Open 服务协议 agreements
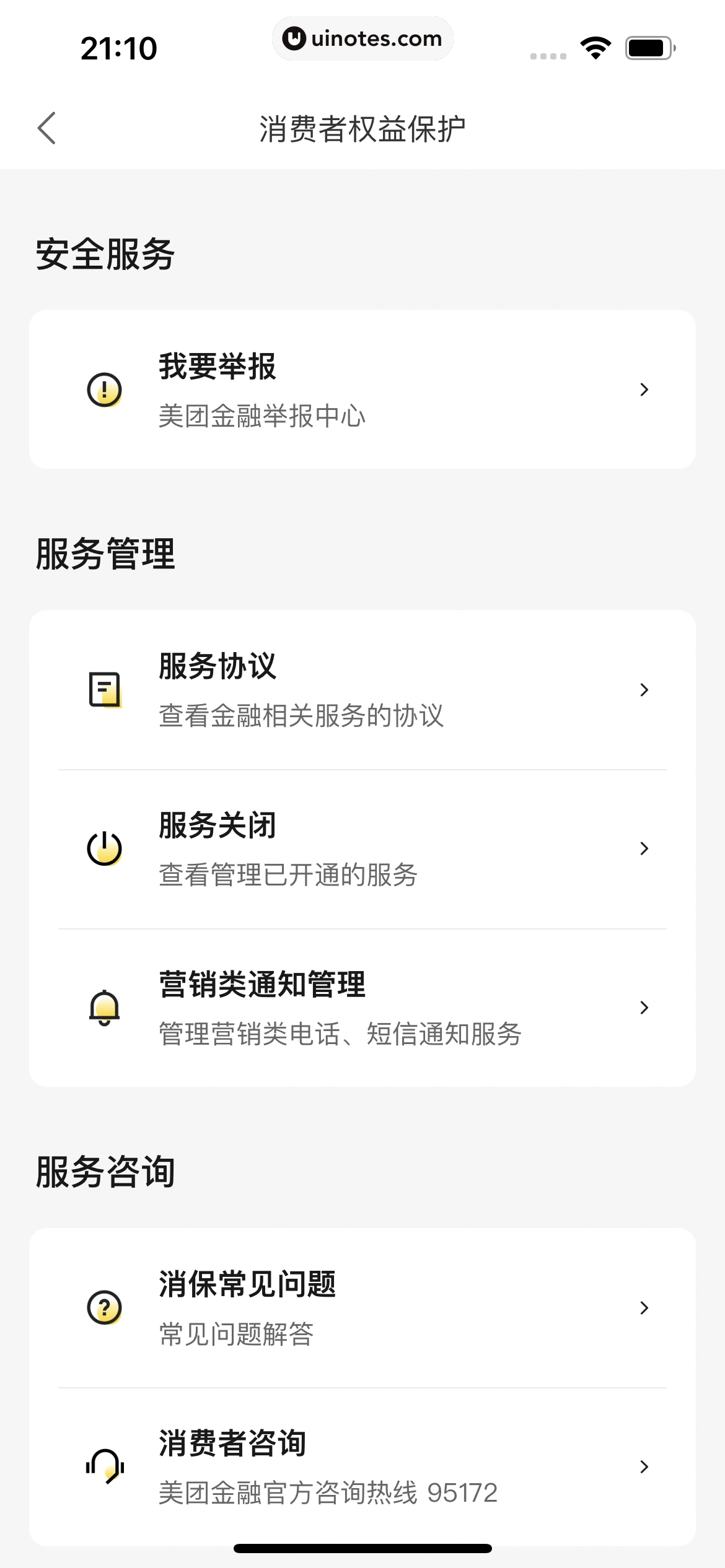Screen dimensions: 725x1568 click(x=362, y=690)
